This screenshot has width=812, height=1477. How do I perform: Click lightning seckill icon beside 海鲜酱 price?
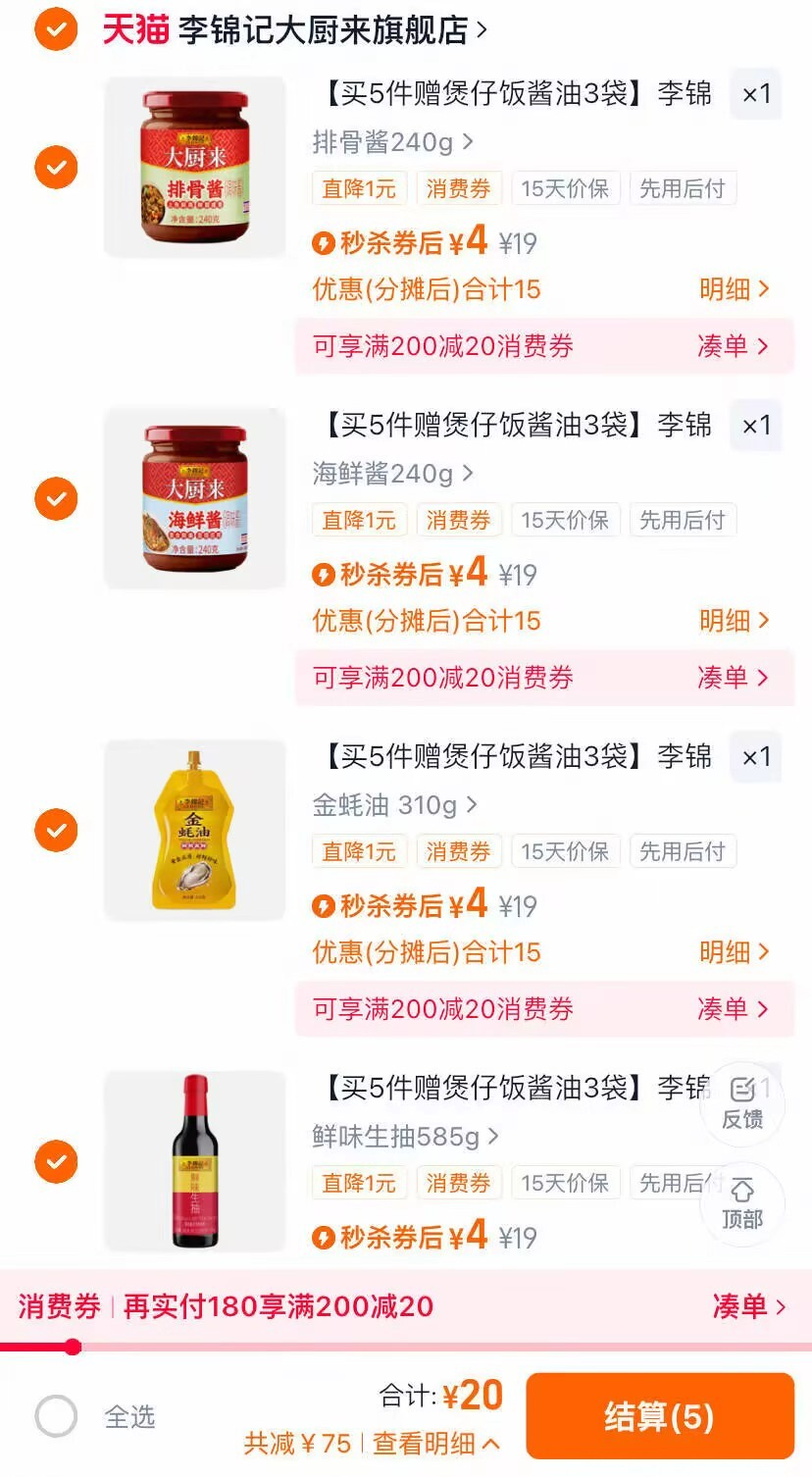[x=325, y=574]
